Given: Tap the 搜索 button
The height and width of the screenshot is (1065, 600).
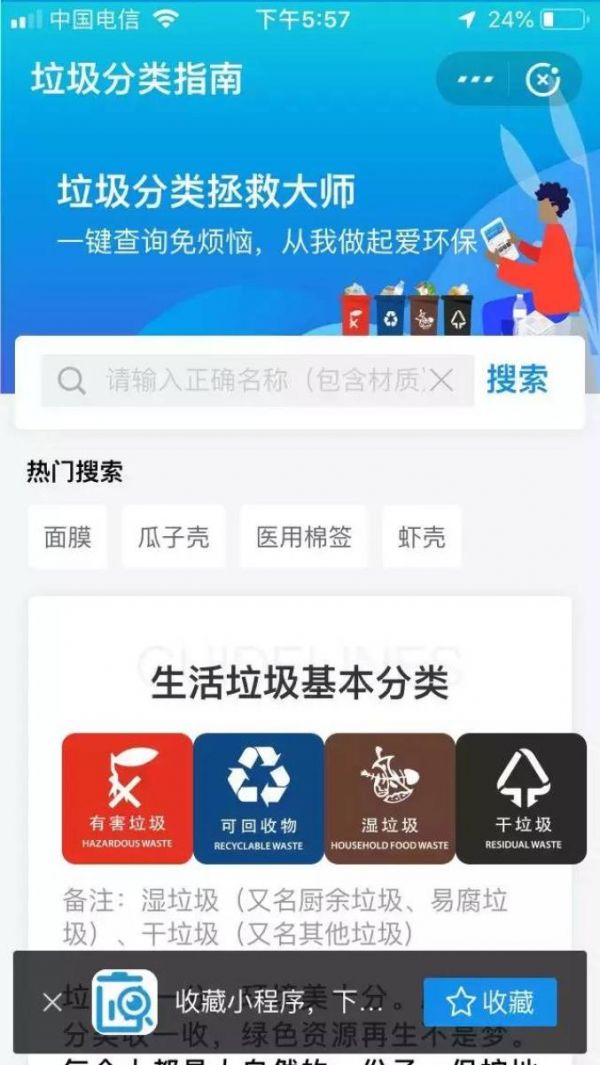Looking at the screenshot, I should 517,380.
